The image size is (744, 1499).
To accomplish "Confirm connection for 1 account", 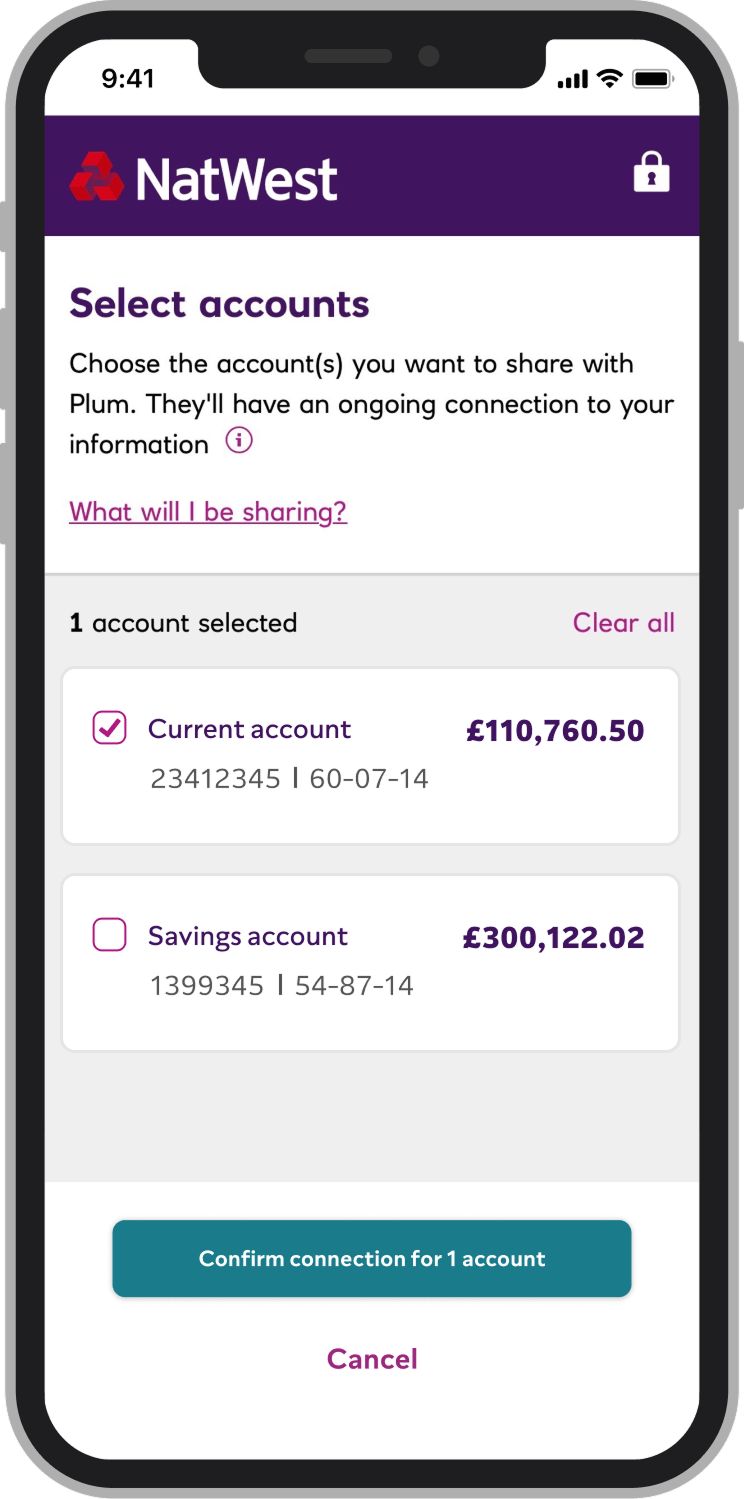I will tap(372, 1258).
